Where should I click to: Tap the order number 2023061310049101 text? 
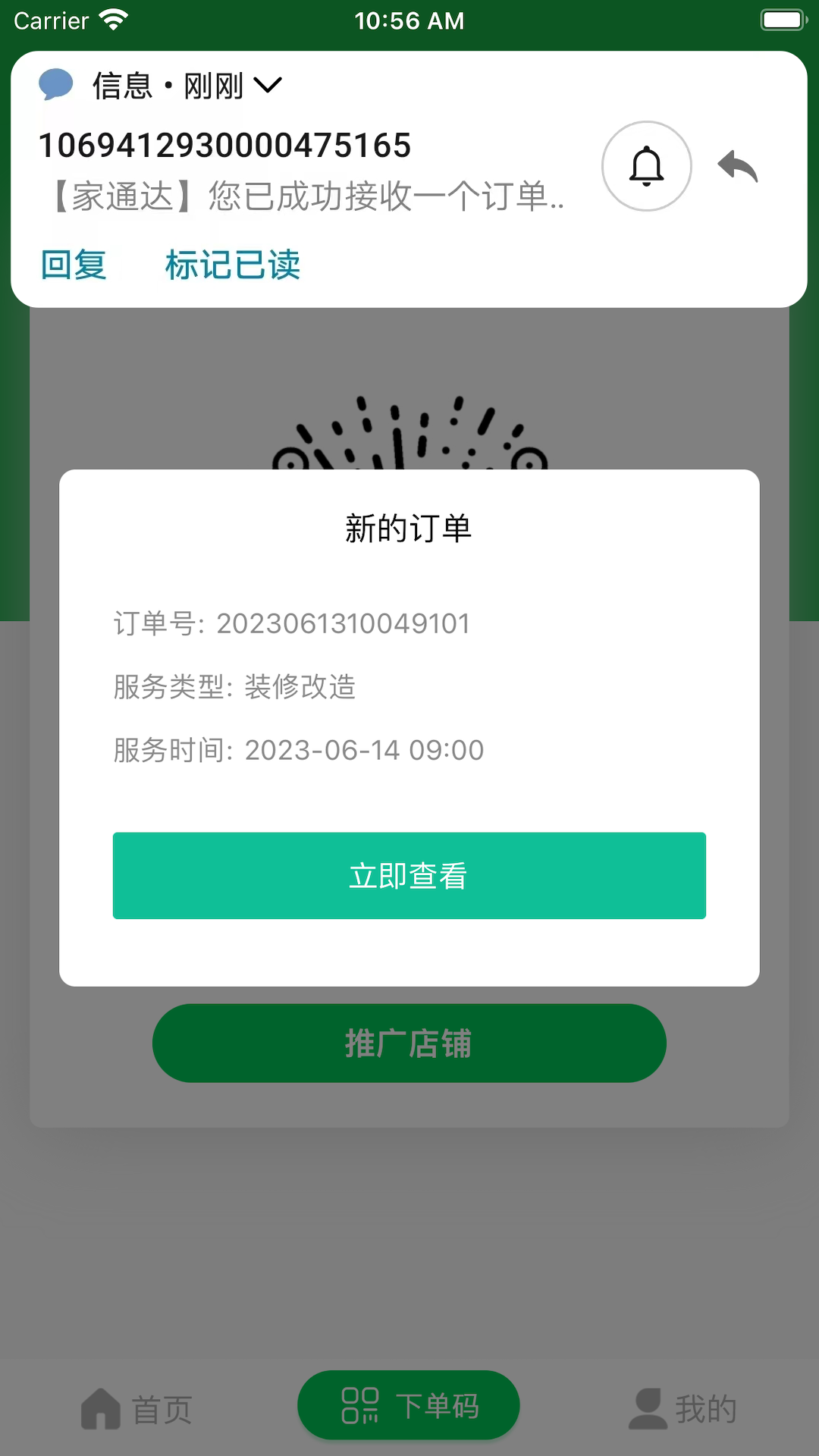(344, 623)
